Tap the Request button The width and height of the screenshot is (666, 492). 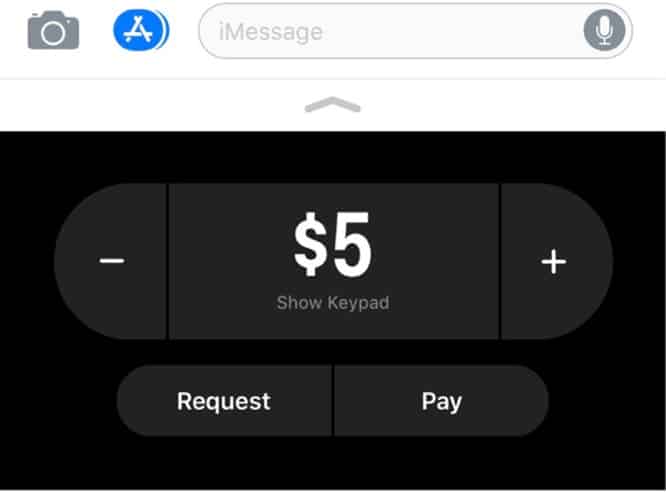(x=224, y=401)
